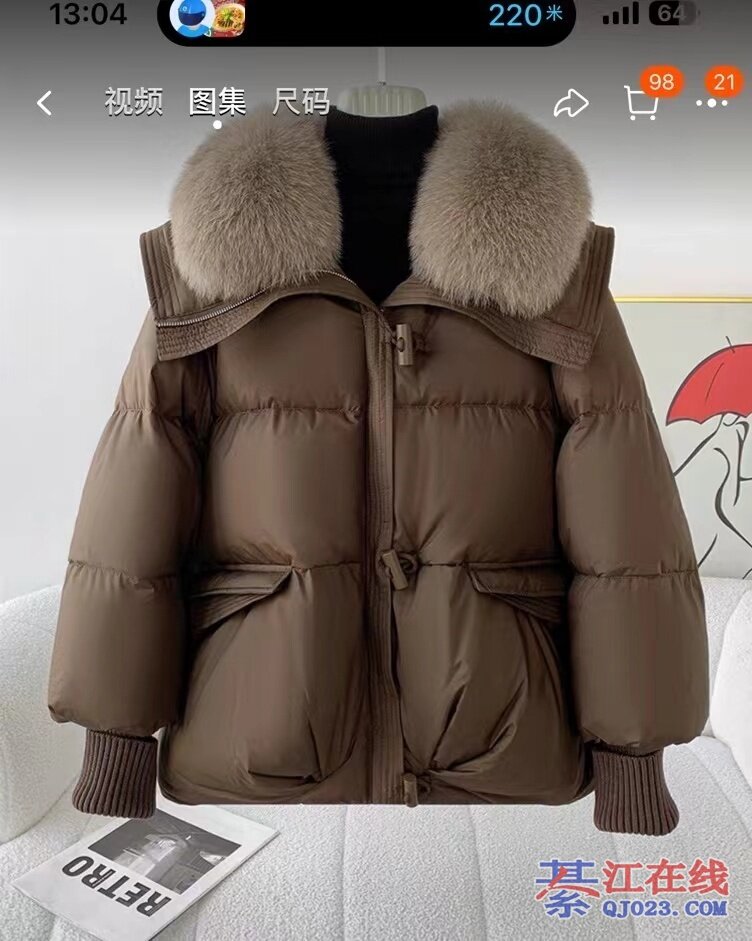Share this product
Image resolution: width=752 pixels, height=941 pixels.
tap(571, 102)
